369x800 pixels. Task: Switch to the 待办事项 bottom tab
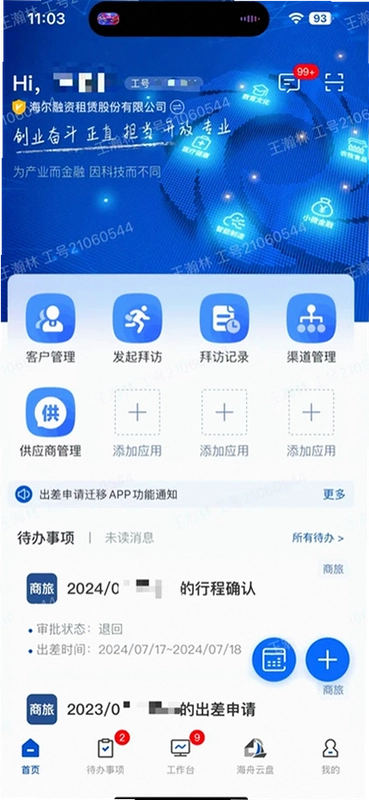click(x=105, y=757)
